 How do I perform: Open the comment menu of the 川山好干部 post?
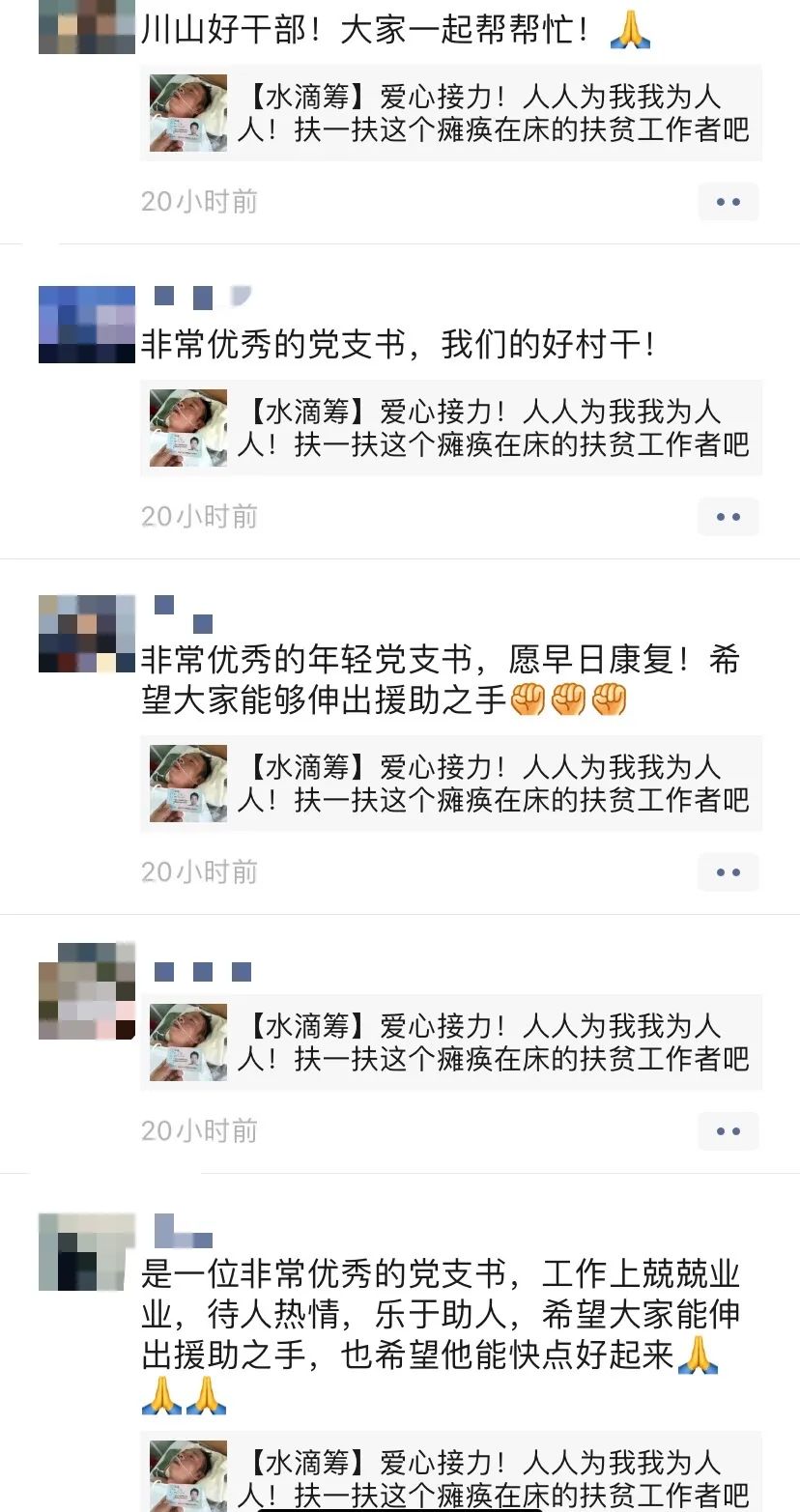(x=728, y=202)
